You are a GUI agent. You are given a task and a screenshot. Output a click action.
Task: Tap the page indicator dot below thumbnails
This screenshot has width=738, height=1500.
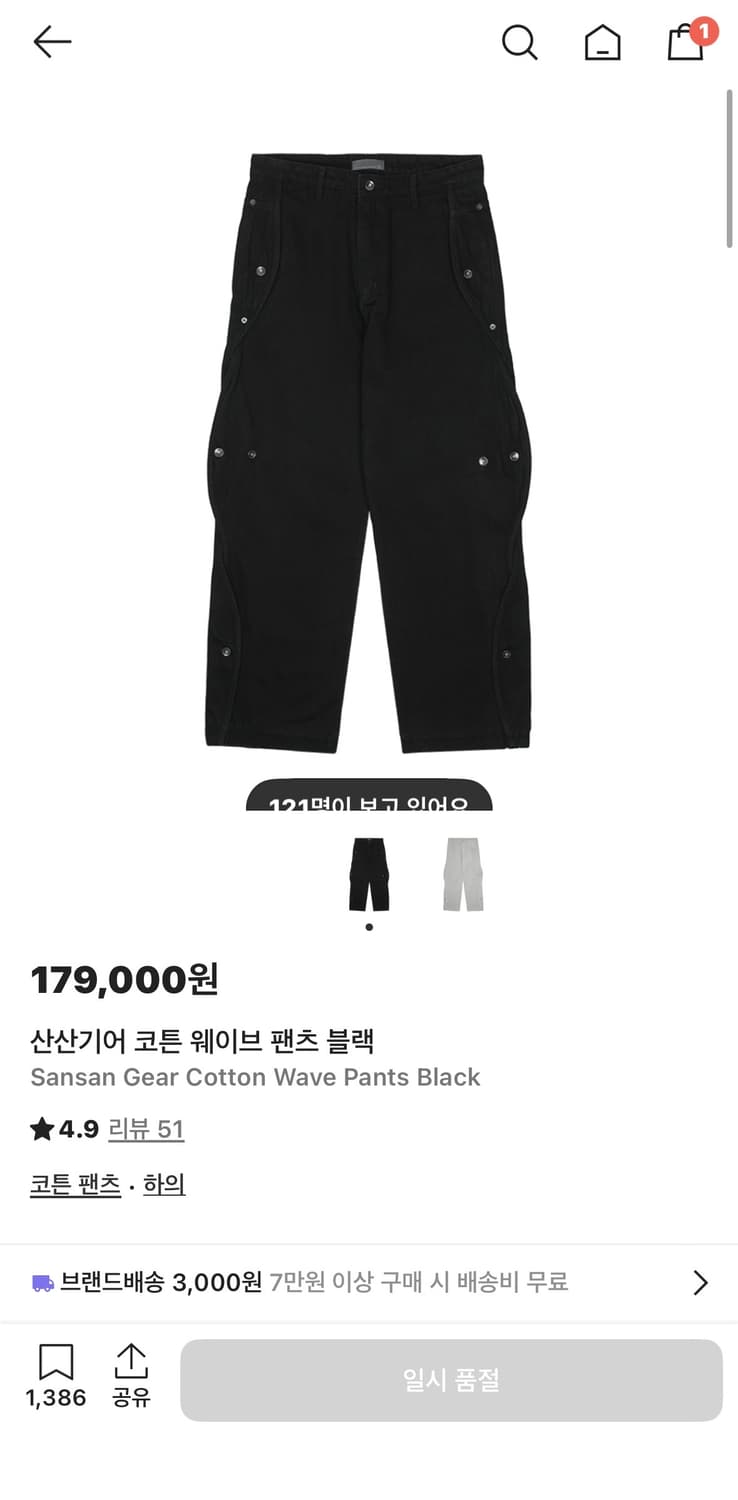pos(369,926)
